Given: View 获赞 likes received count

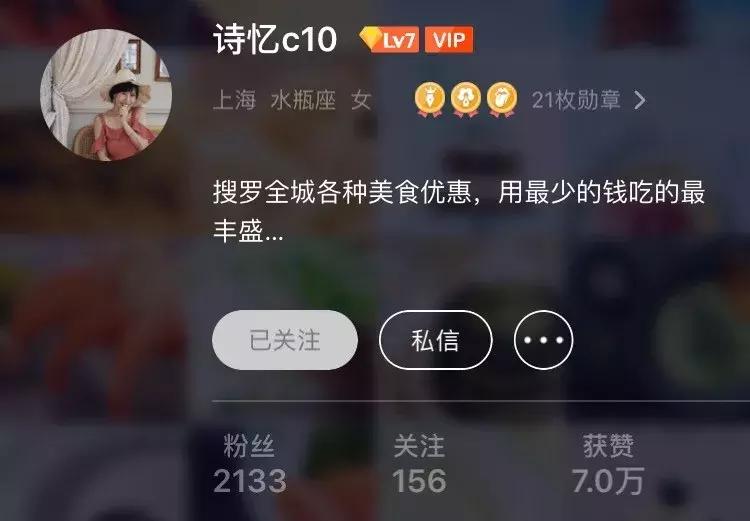Looking at the screenshot, I should 608,465.
